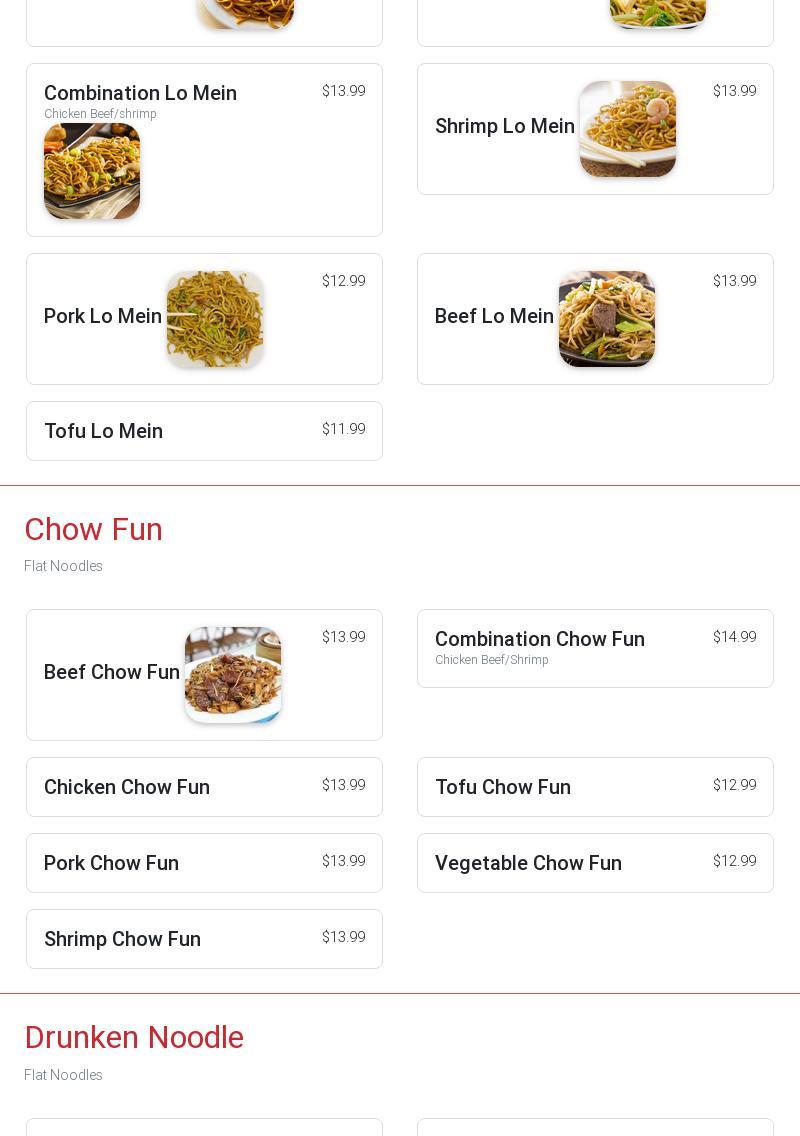Select the Shrimp Lo Mein card
800x1136 pixels.
coord(595,129)
